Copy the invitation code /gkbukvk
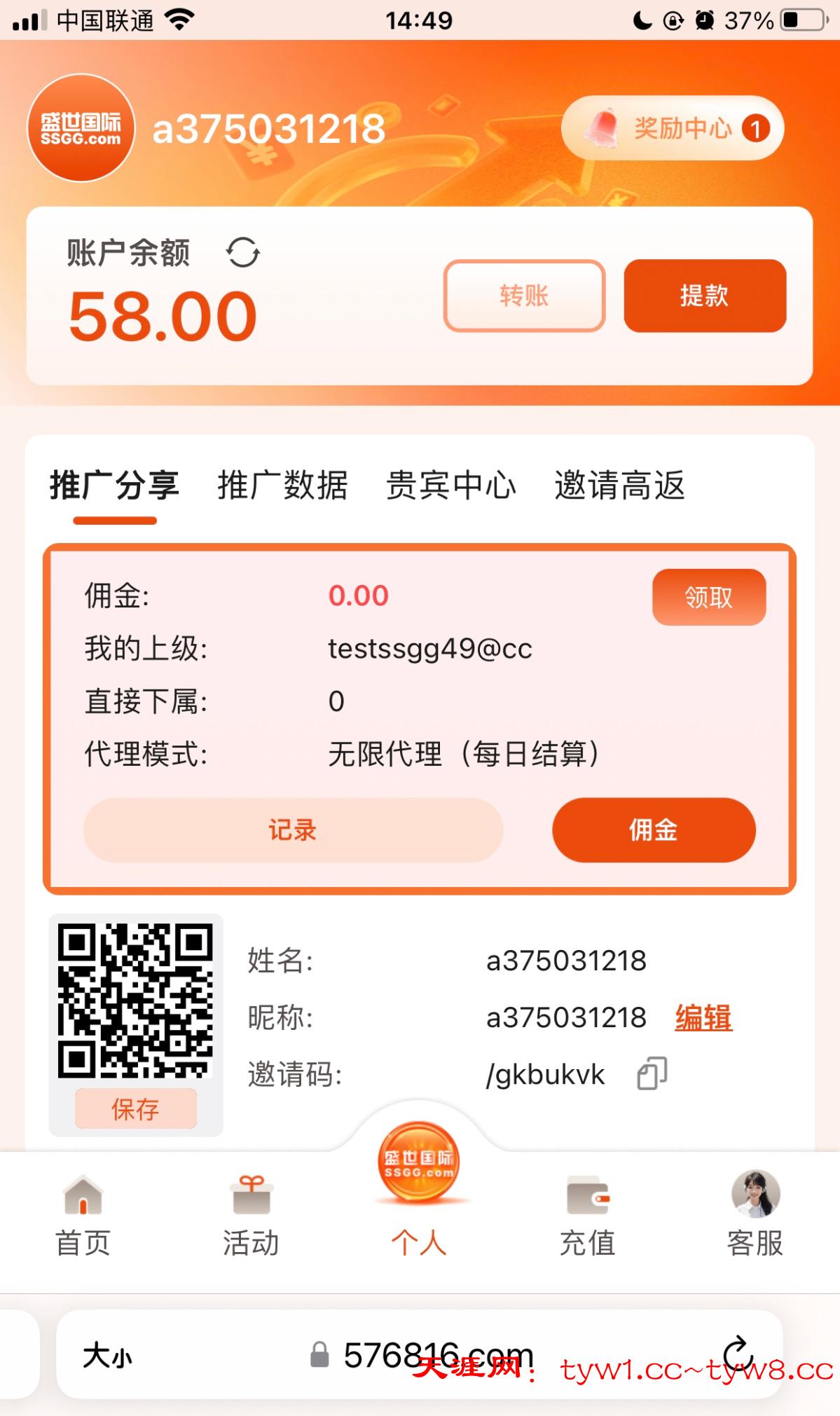Image resolution: width=840 pixels, height=1416 pixels. coord(652,1073)
